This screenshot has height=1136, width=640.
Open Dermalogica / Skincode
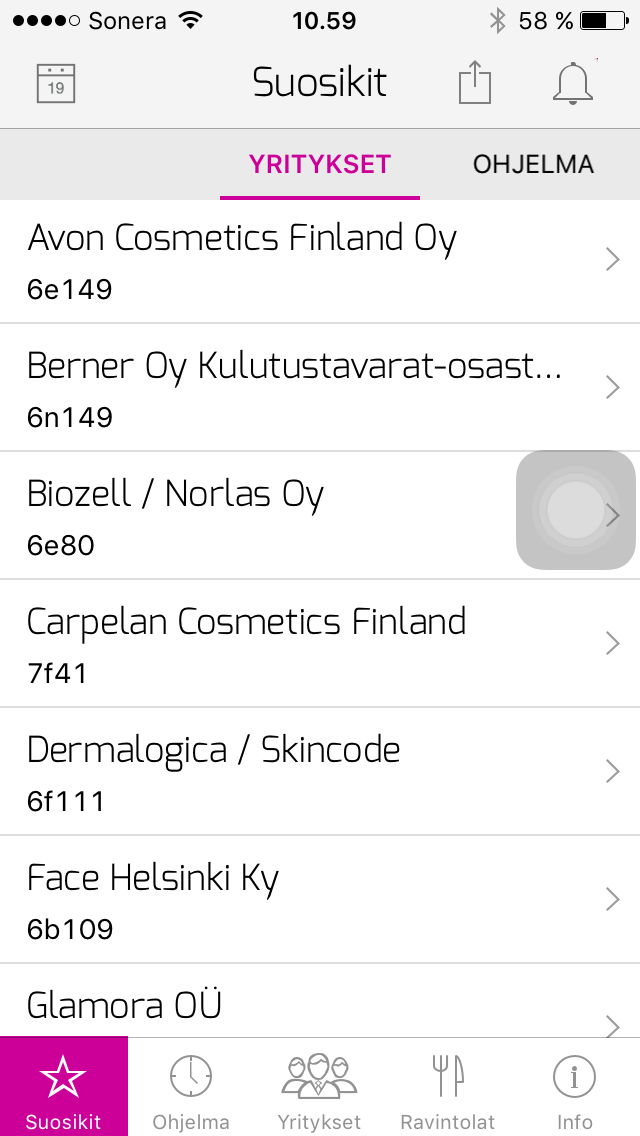pyautogui.click(x=320, y=772)
